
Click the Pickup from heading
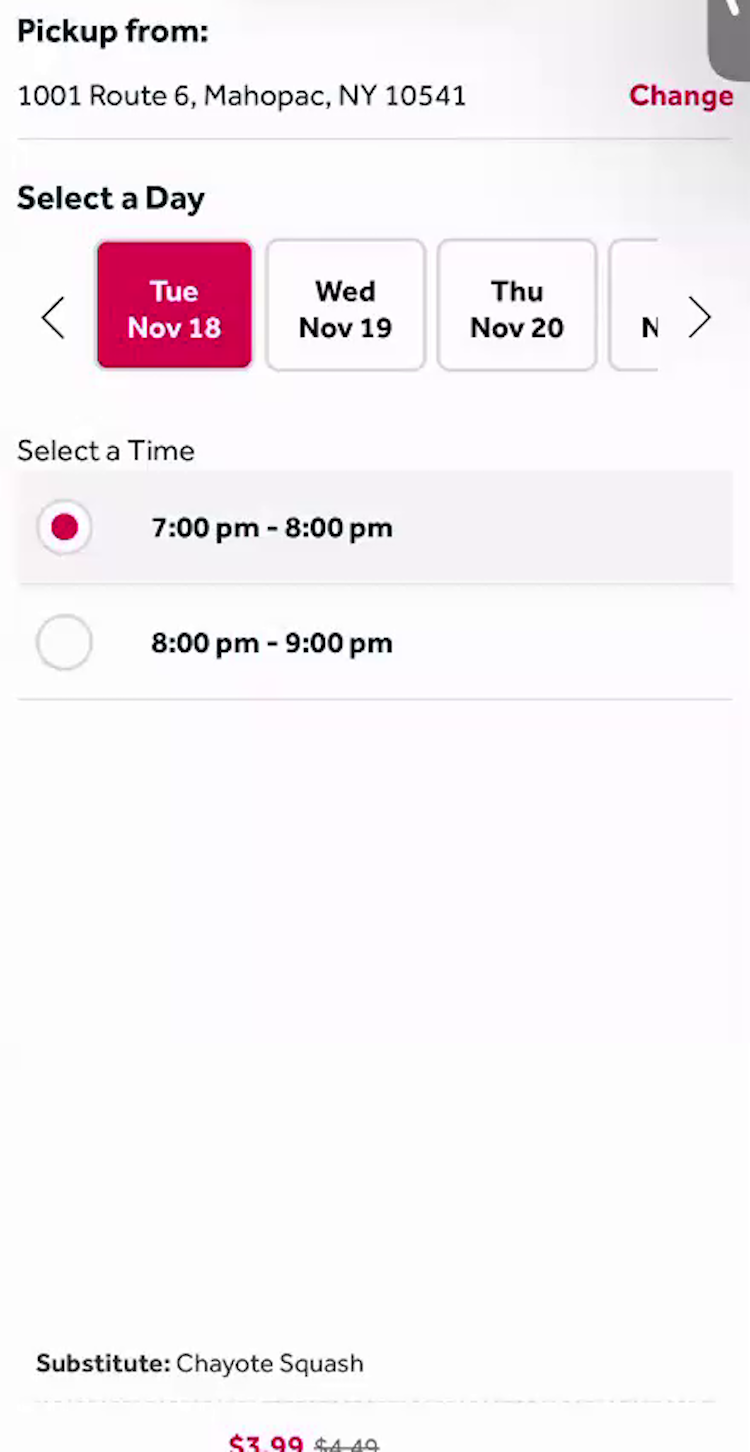(x=112, y=31)
